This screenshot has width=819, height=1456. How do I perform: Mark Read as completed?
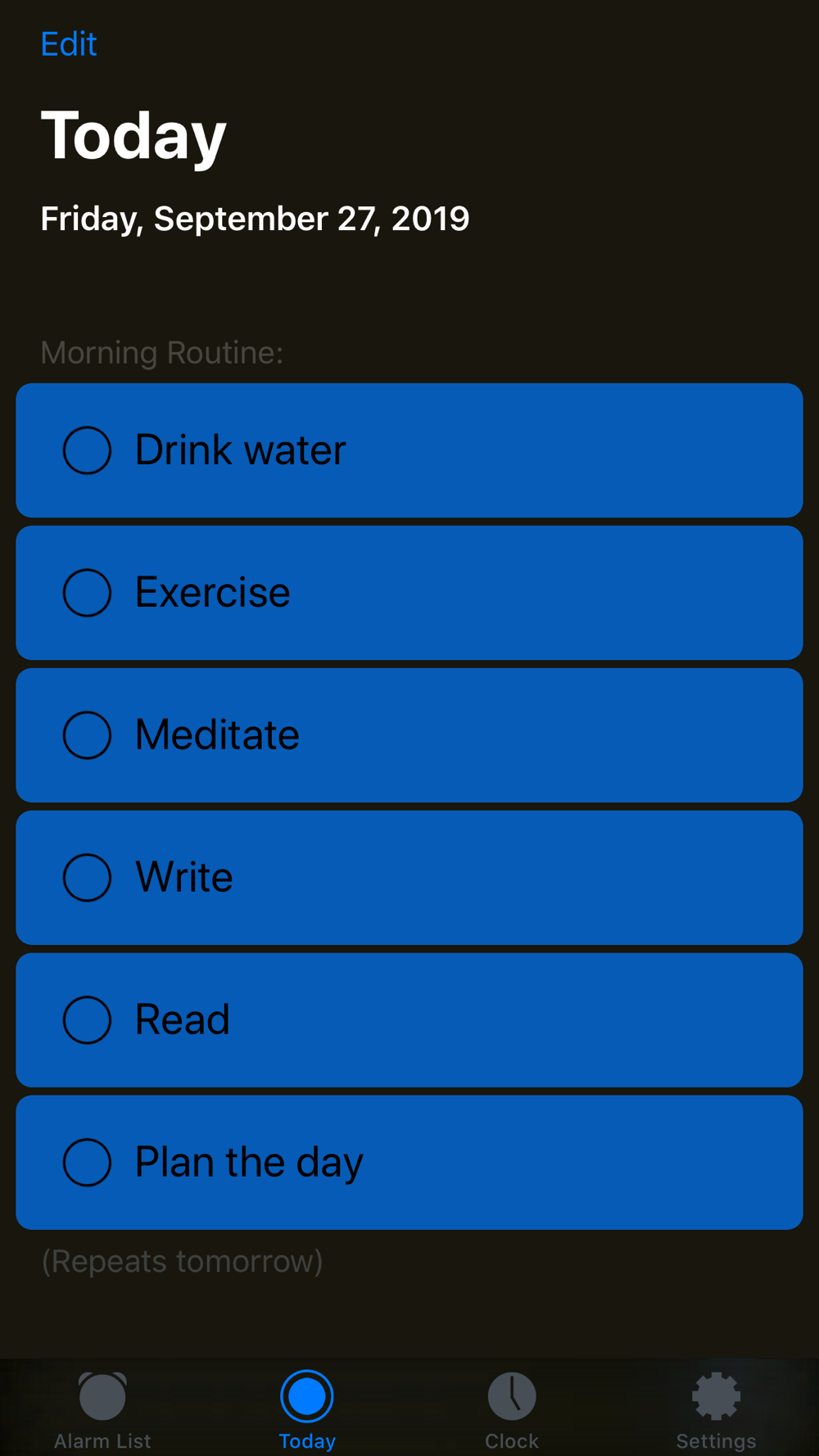click(87, 1020)
